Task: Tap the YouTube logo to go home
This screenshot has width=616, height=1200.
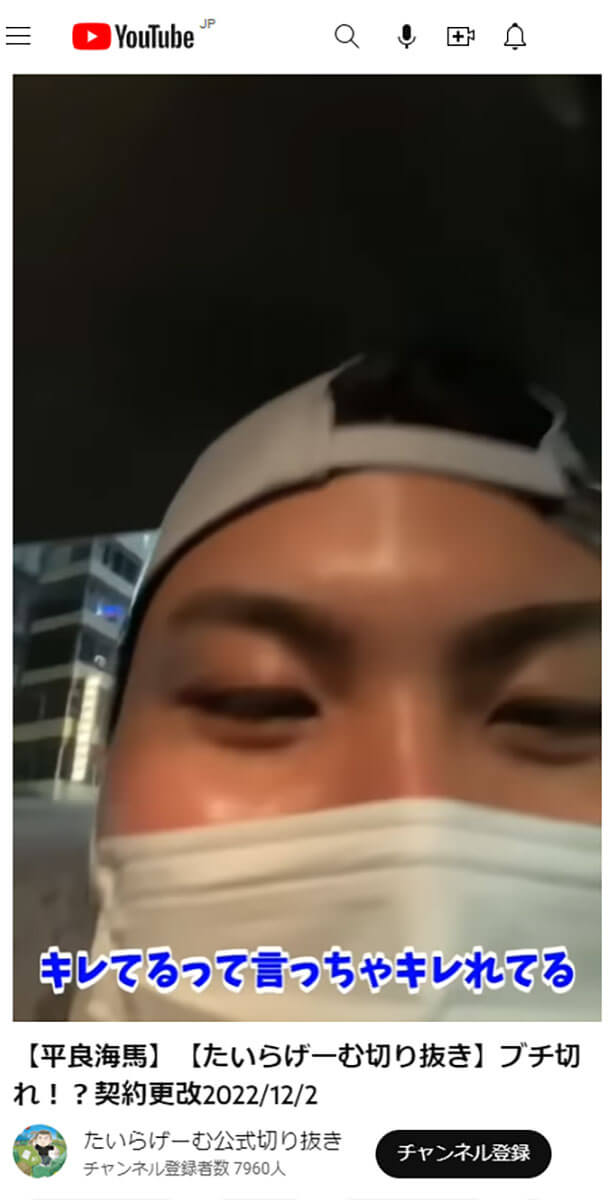Action: click(133, 37)
